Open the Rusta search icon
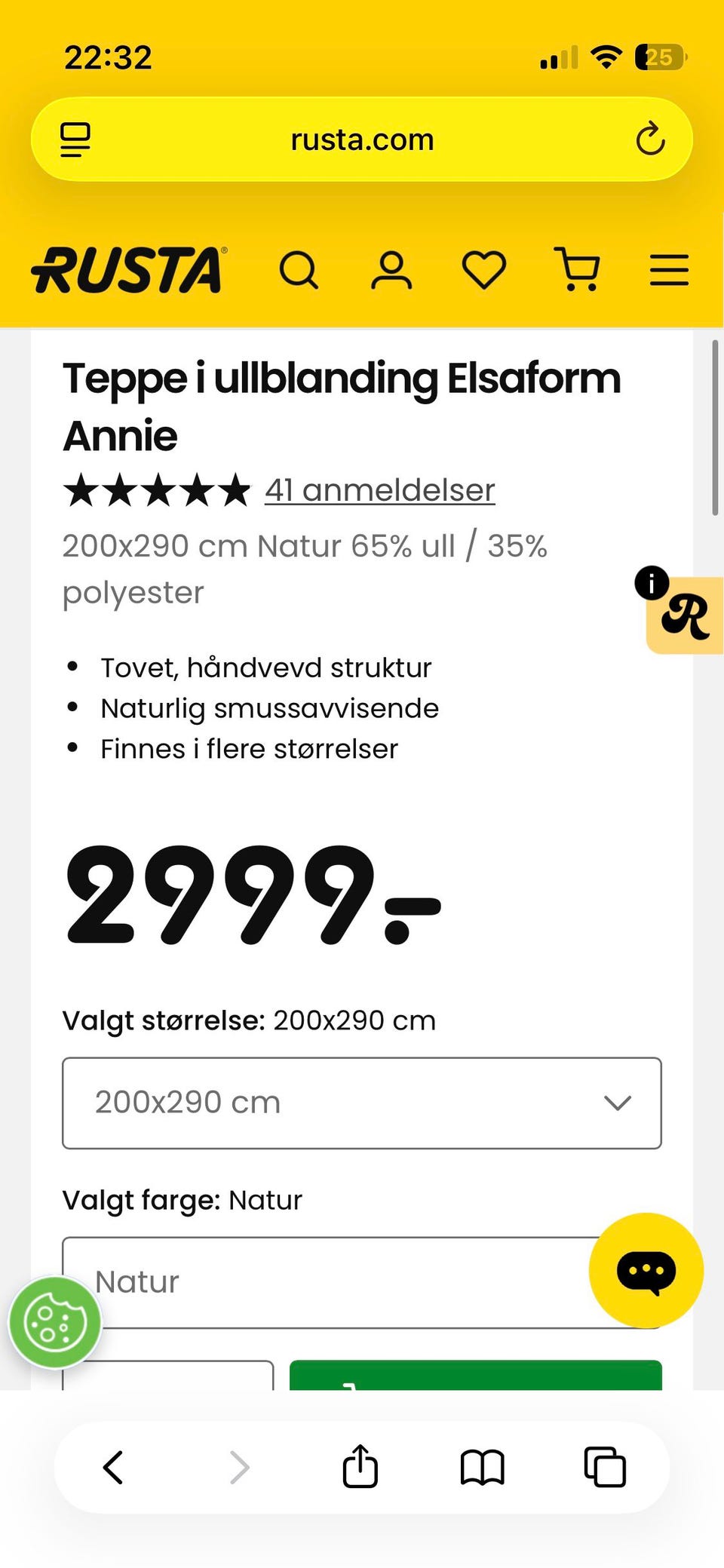Screen dimensions: 724x1568 (299, 269)
